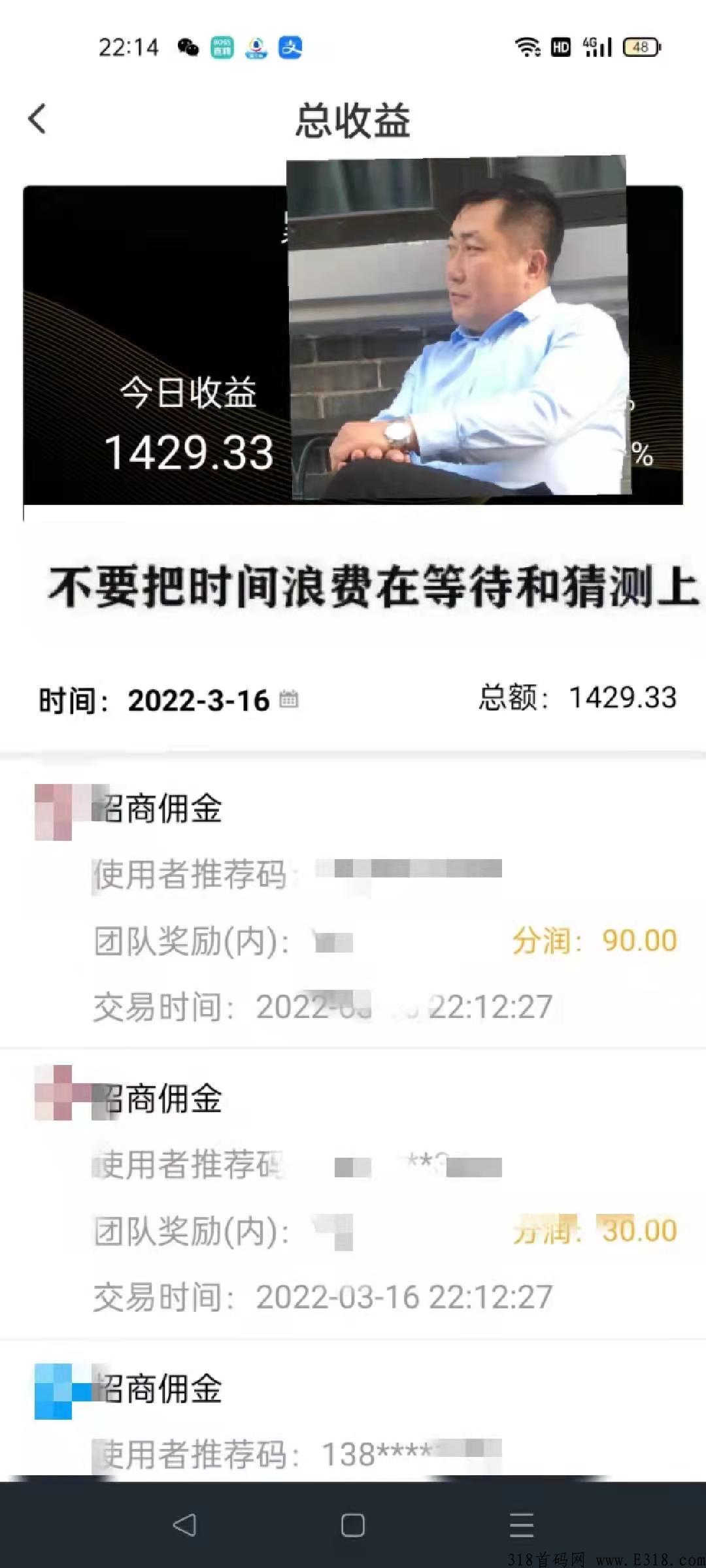Open the recent apps menu button
Image resolution: width=706 pixels, height=1568 pixels.
522,1525
